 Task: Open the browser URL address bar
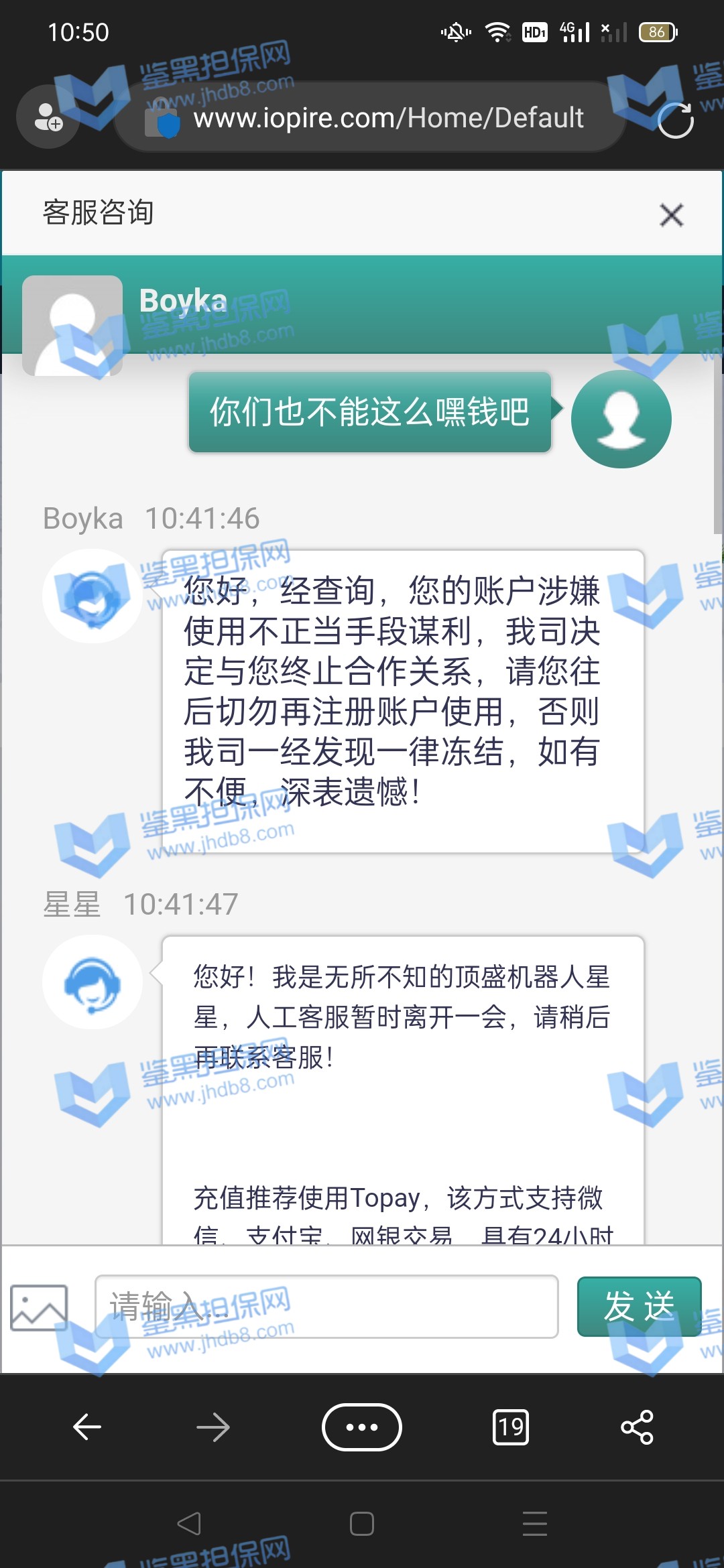[387, 118]
